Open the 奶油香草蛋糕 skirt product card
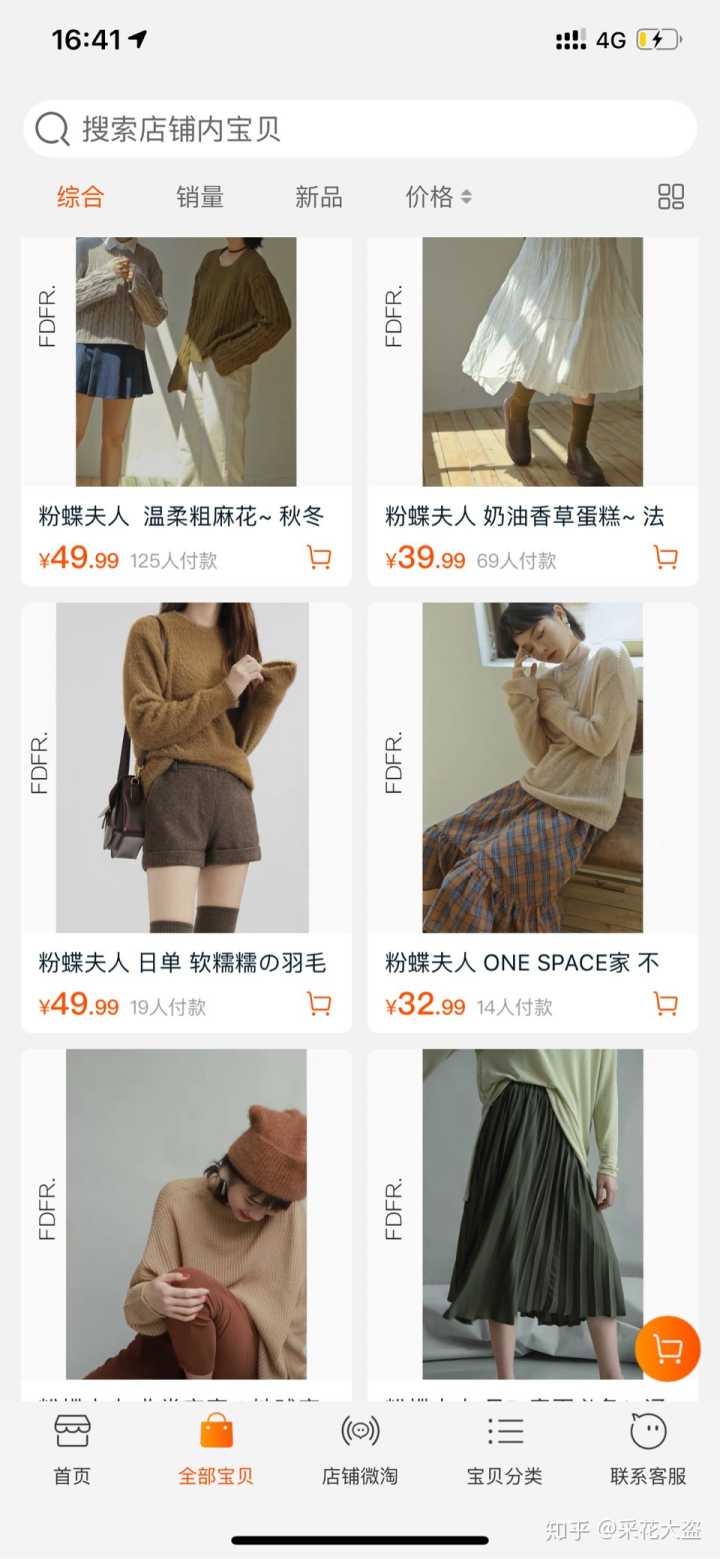 click(532, 380)
